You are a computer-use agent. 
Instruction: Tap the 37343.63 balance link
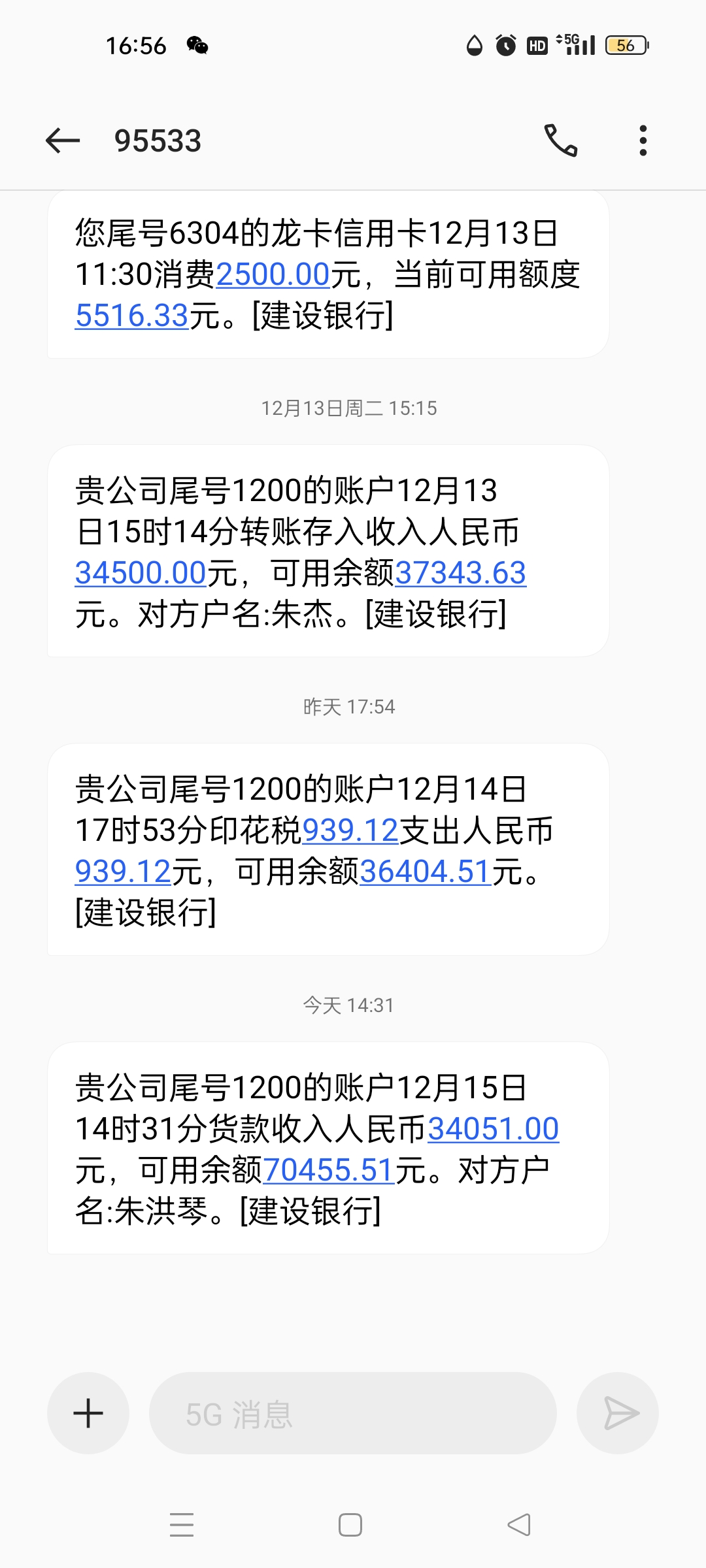[x=460, y=573]
